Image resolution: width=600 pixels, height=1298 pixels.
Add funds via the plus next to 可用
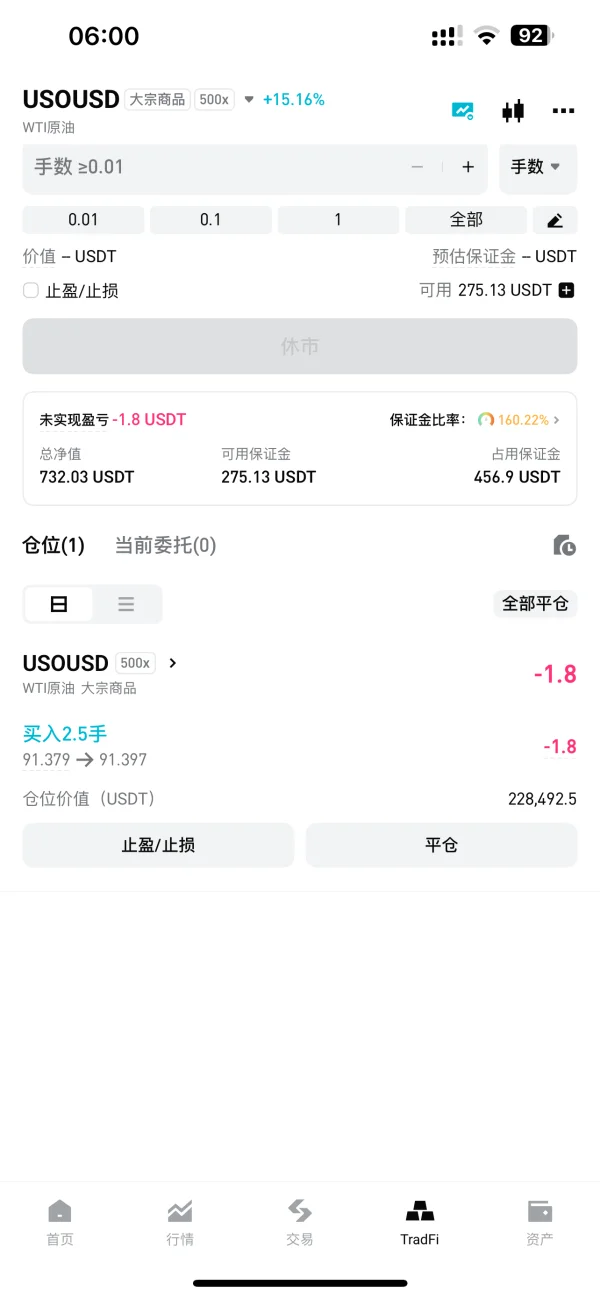point(567,291)
